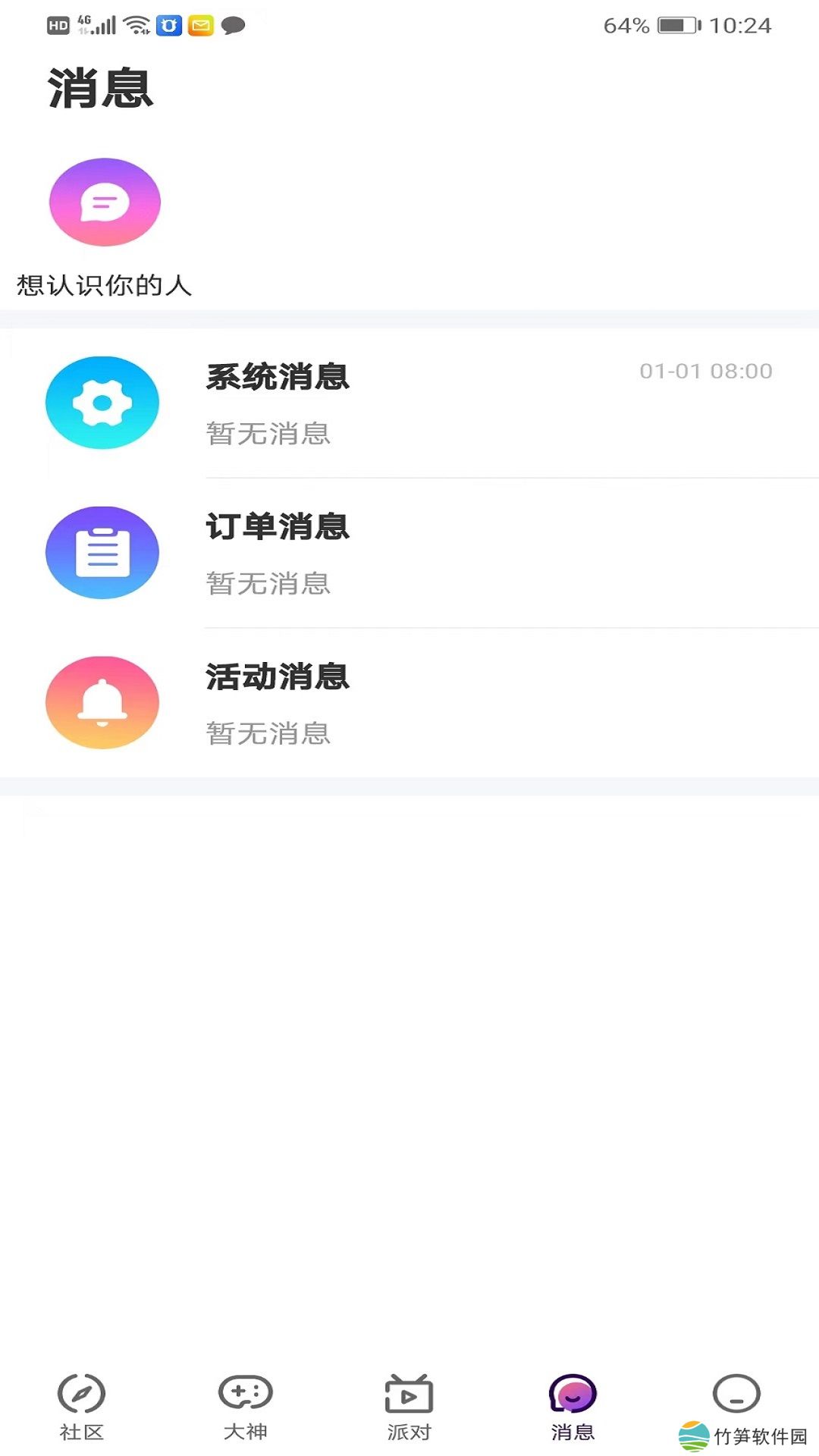This screenshot has height=1456, width=819.
Task: Open 活动消息 activity messages
Action: [409, 703]
